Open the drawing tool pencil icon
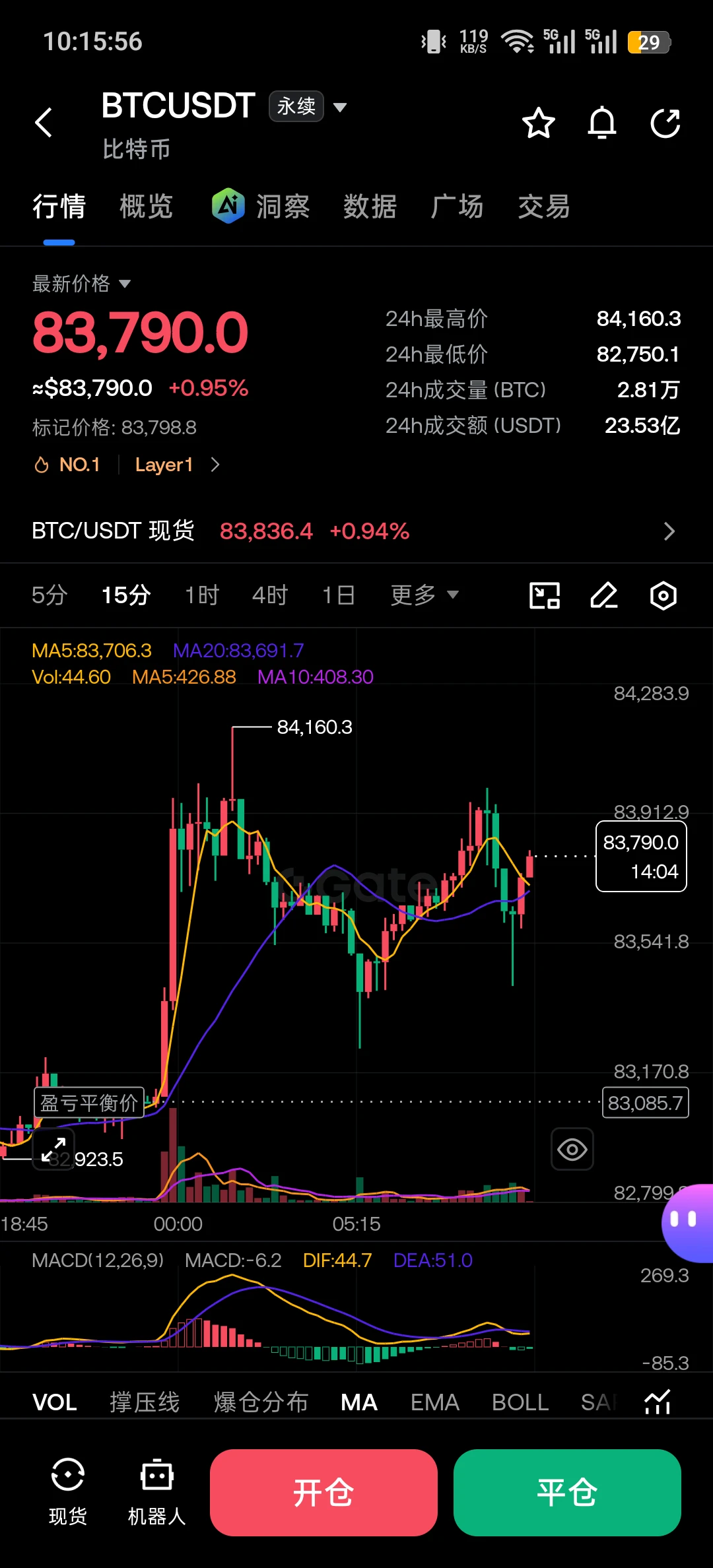The height and width of the screenshot is (1568, 713). (603, 595)
